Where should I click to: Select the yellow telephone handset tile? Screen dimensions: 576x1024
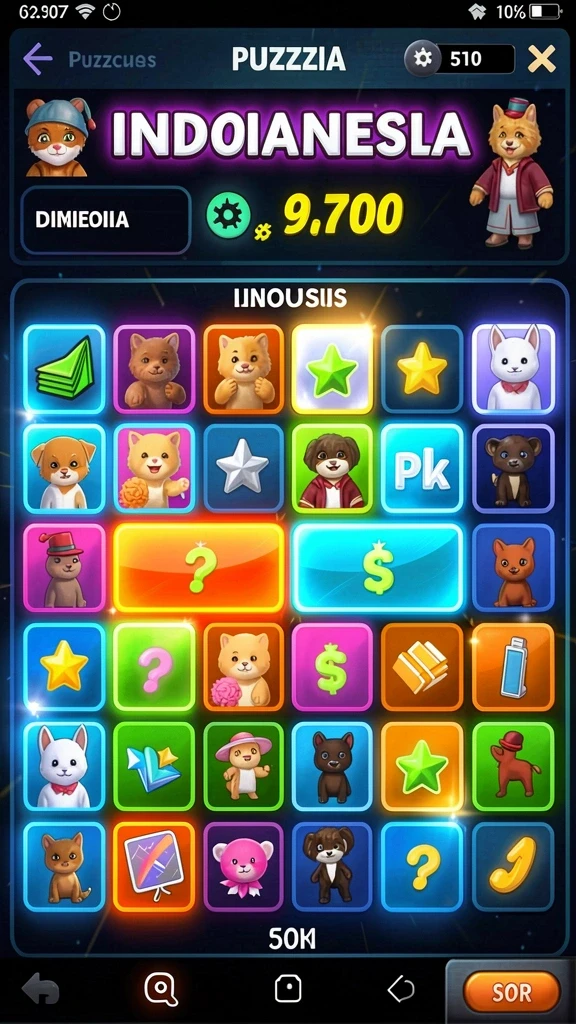pos(513,866)
